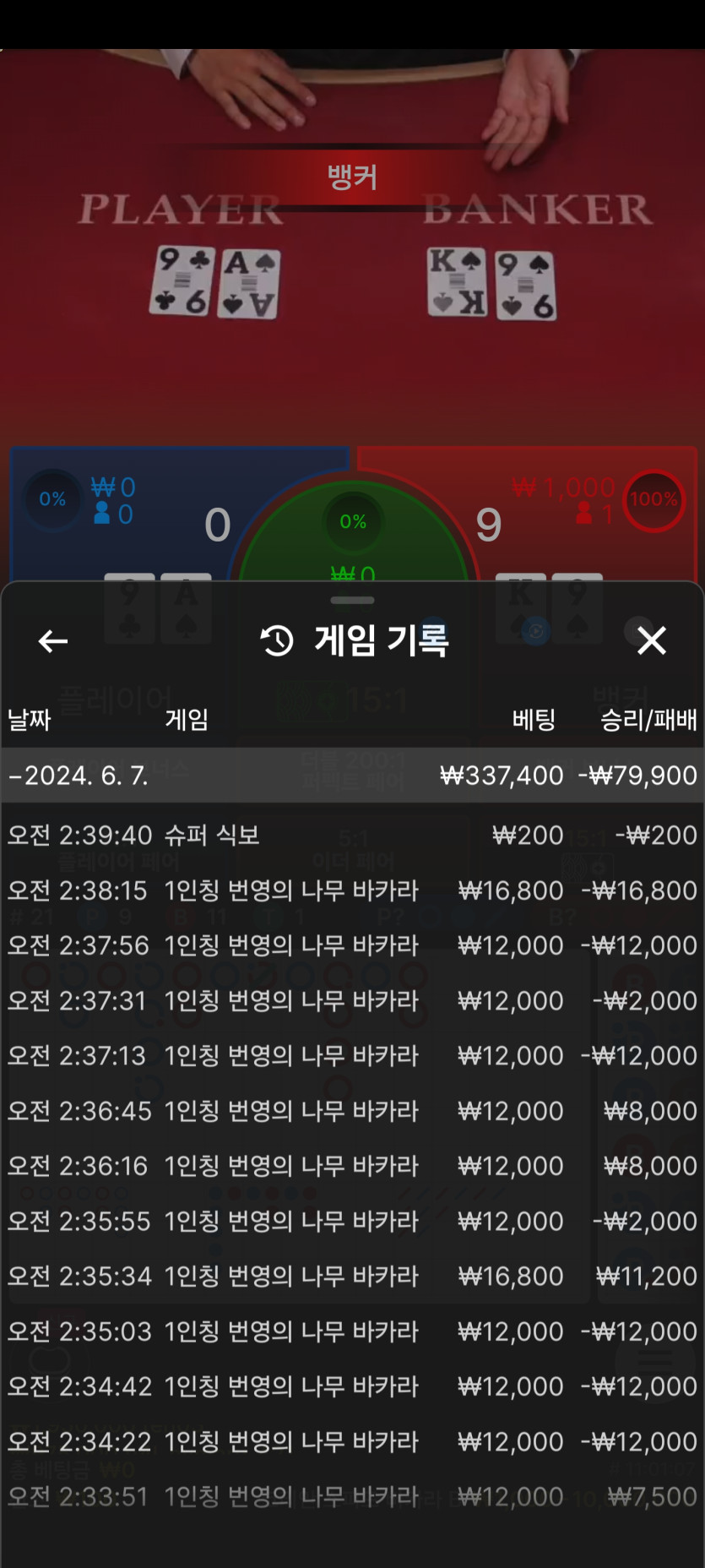Open the baccarat record at 오전 2:34:22
The height and width of the screenshot is (1568, 705).
pyautogui.click(x=352, y=1441)
